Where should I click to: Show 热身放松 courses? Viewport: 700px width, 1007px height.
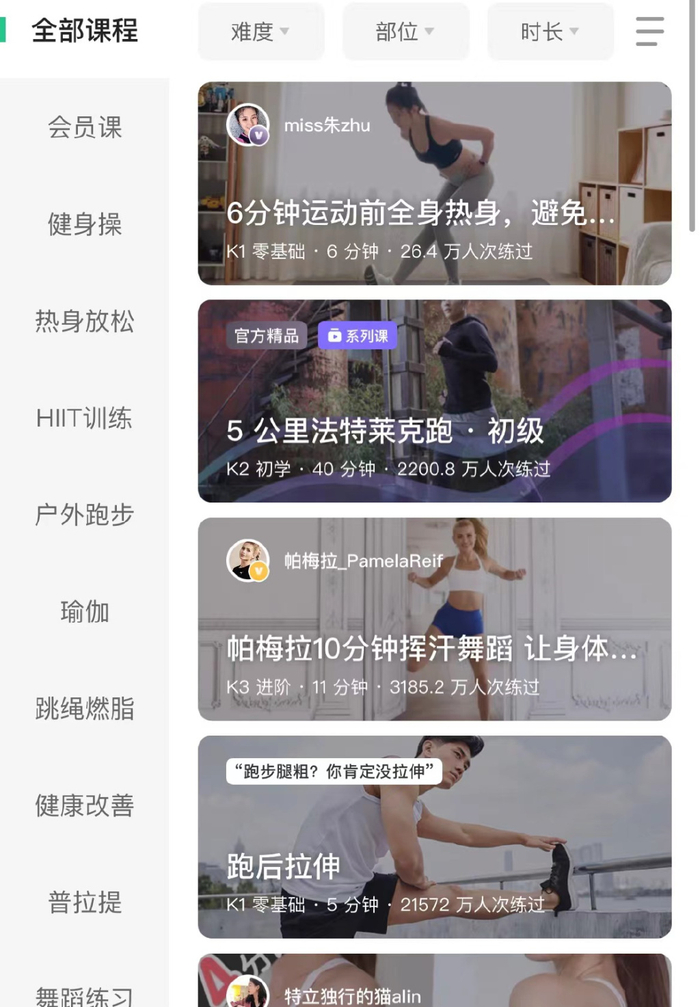(x=85, y=322)
